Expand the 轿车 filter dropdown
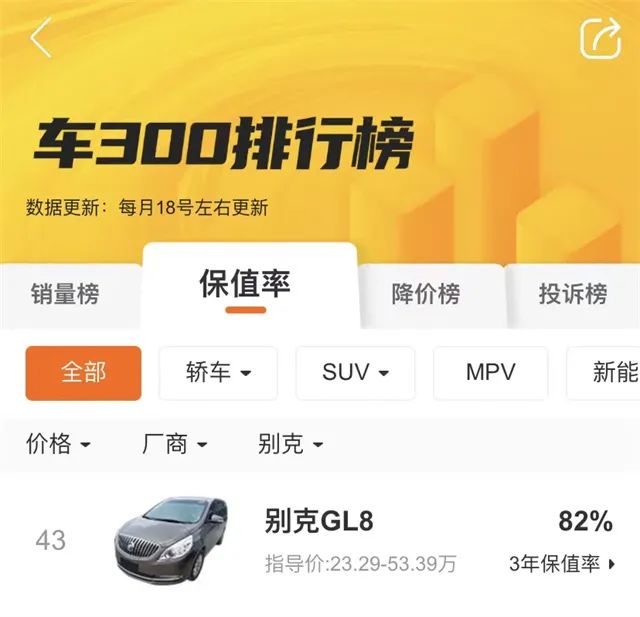 218,373
